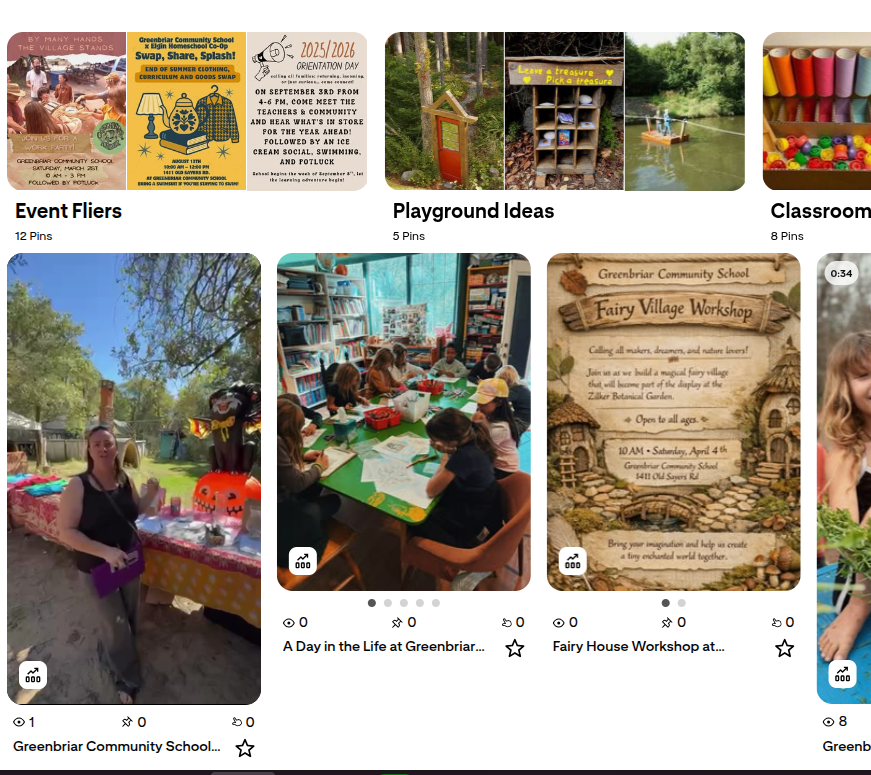871x775 pixels.
Task: Open the Playground Ideas board
Action: [x=565, y=111]
